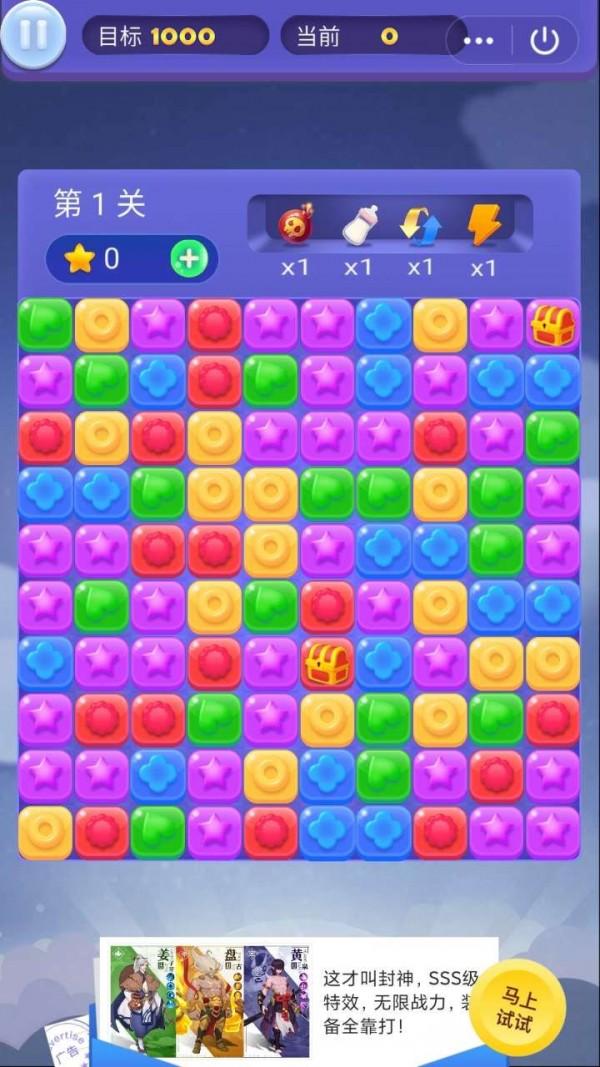The image size is (600, 1067).
Task: Use the milk bottle power-up
Action: [x=359, y=226]
